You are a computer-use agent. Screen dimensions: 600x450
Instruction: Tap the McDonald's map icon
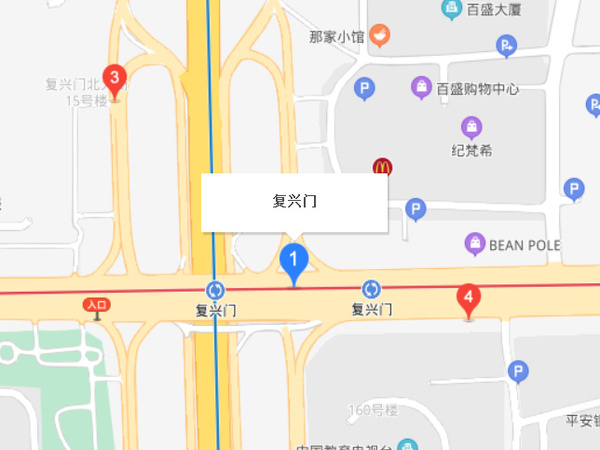[x=382, y=167]
